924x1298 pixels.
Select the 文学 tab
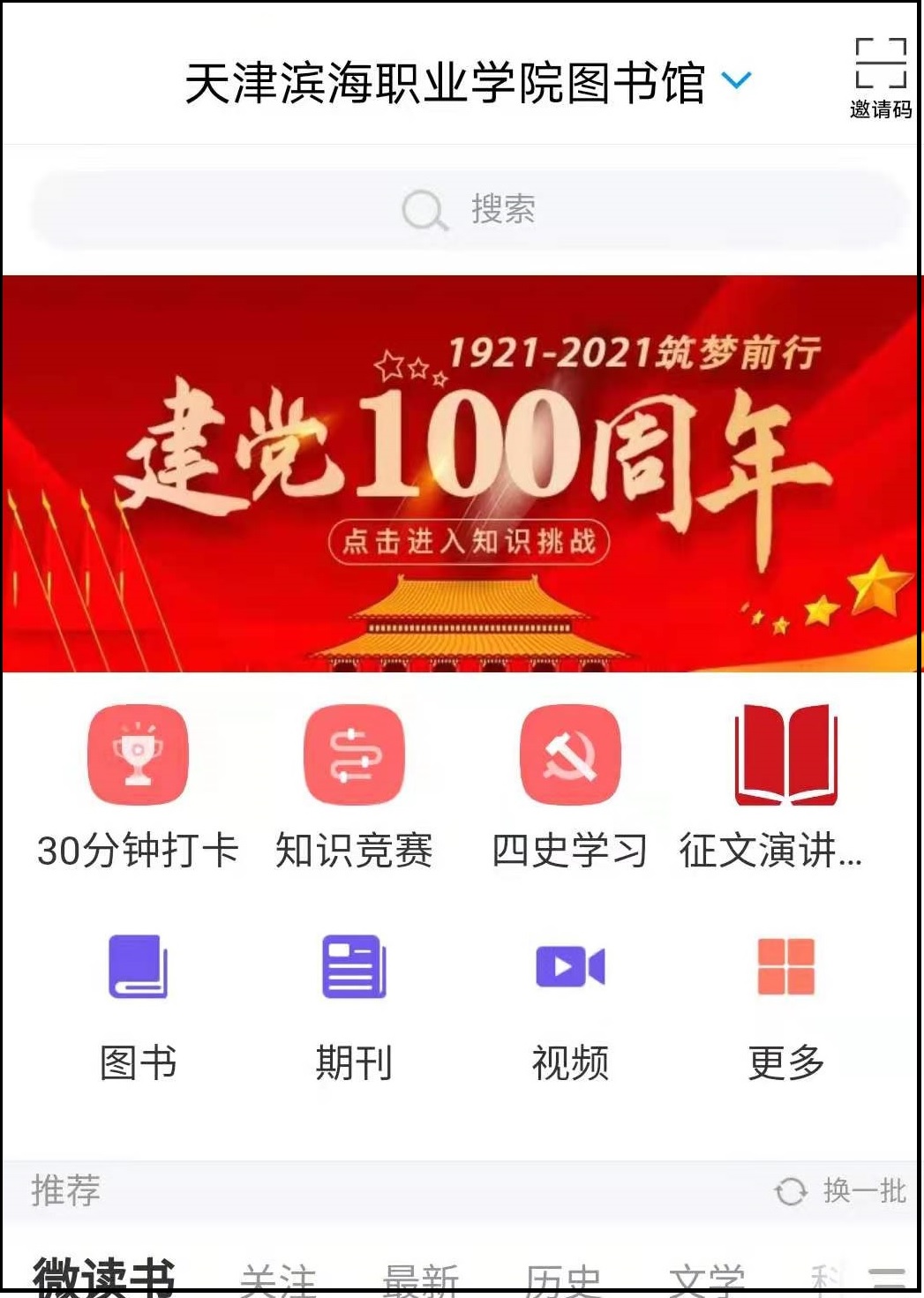tap(706, 1279)
